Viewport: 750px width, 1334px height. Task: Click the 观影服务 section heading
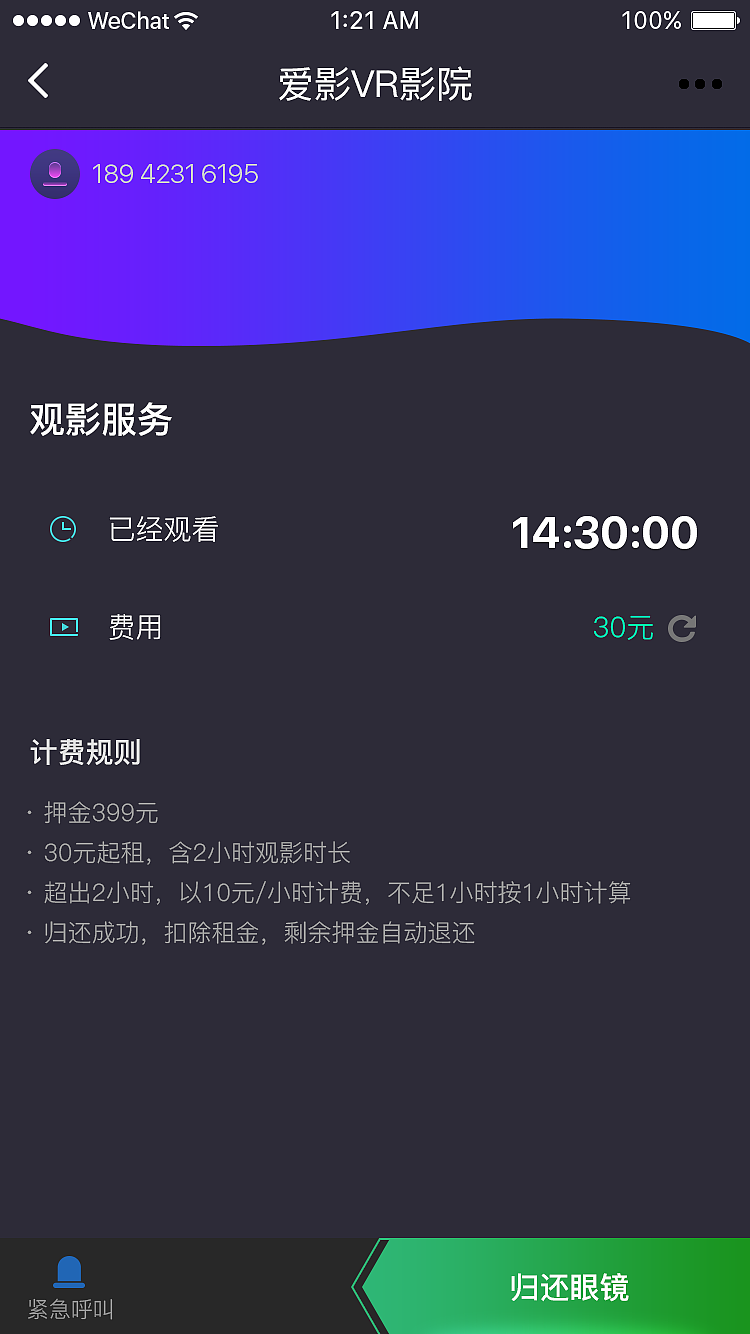100,420
